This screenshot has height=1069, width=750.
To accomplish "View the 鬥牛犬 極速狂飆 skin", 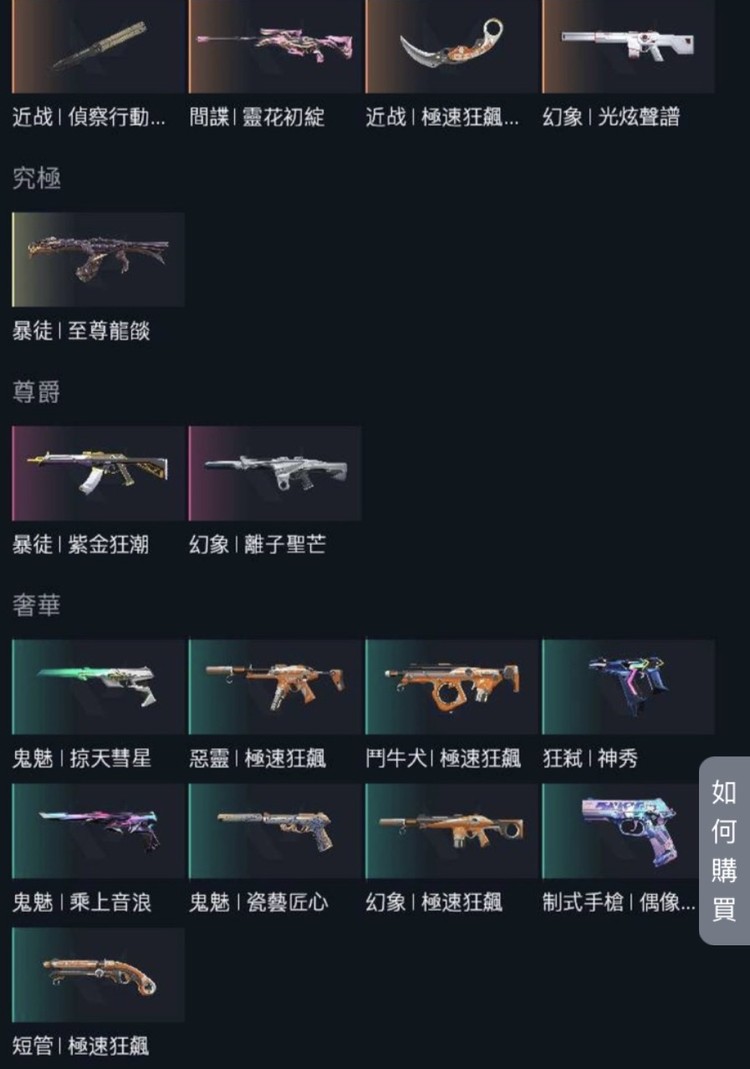I will [452, 687].
